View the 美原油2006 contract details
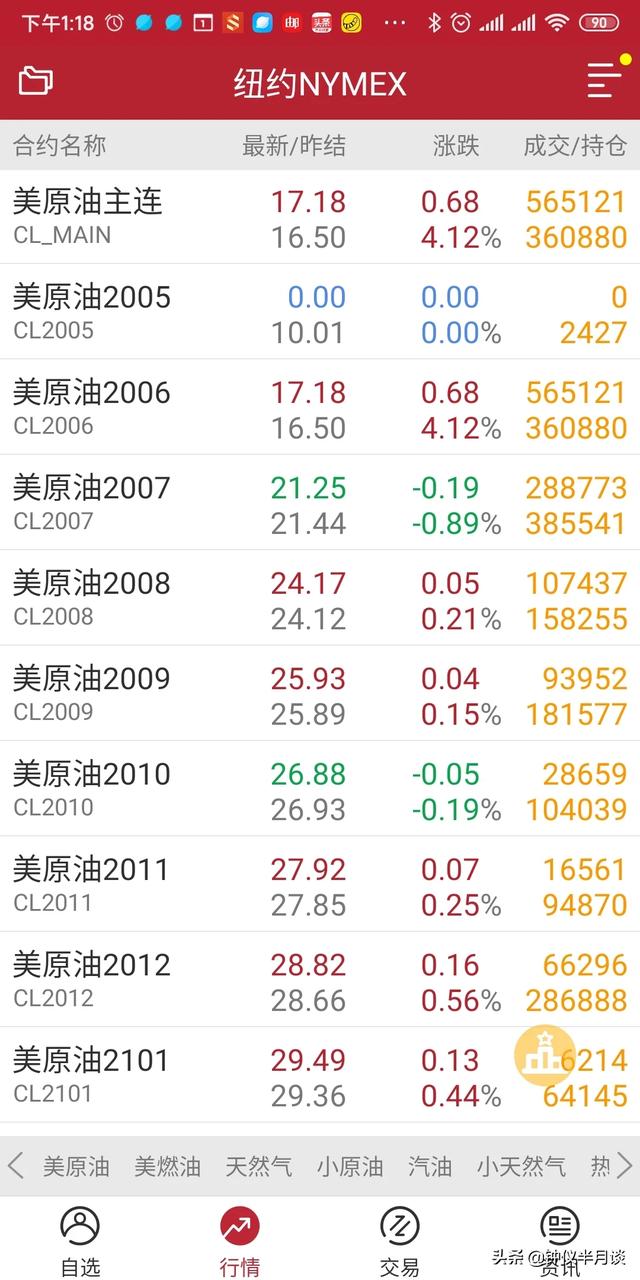This screenshot has width=640, height=1280. click(x=320, y=408)
